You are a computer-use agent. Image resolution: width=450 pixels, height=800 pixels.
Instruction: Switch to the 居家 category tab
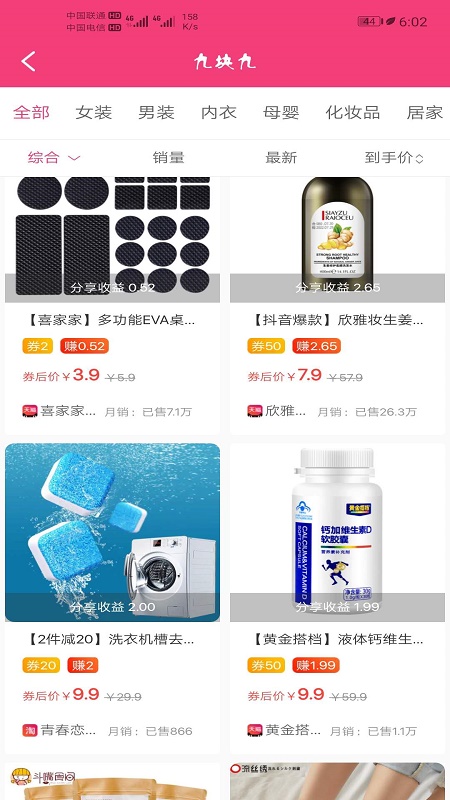coord(424,113)
